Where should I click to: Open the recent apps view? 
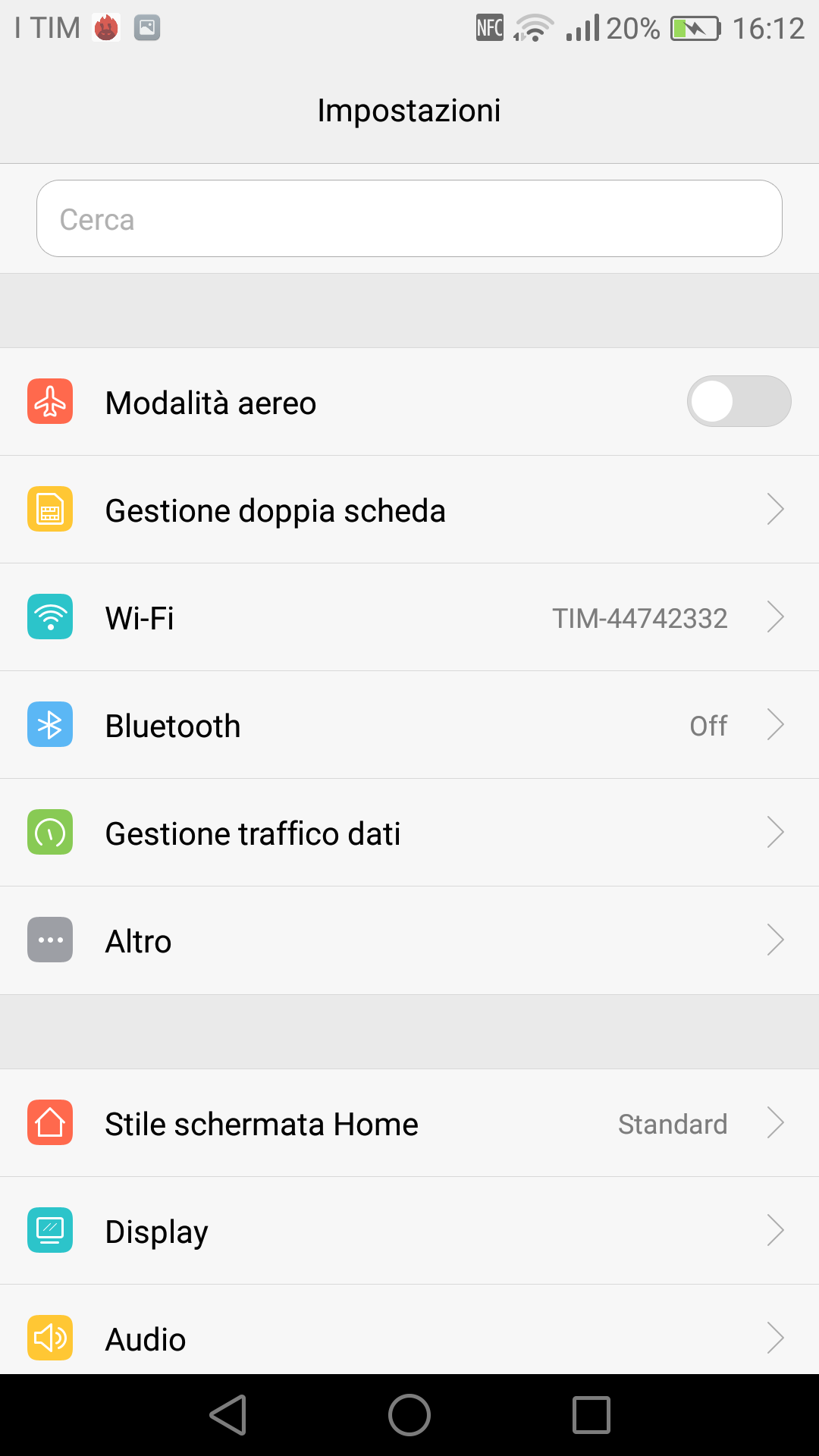591,1415
